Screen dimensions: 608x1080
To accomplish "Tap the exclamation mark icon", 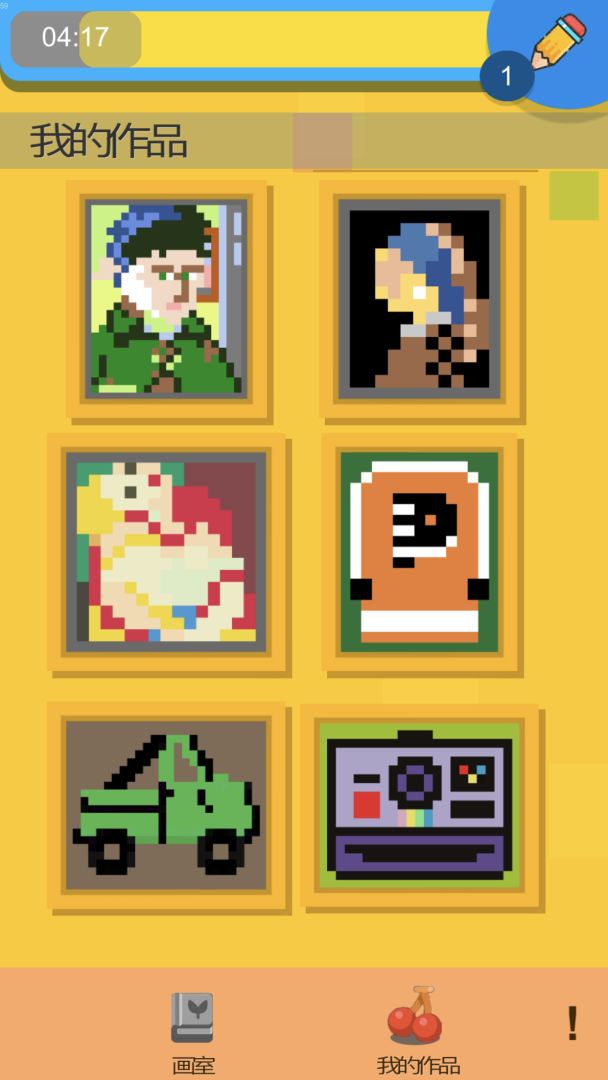I will click(572, 1023).
